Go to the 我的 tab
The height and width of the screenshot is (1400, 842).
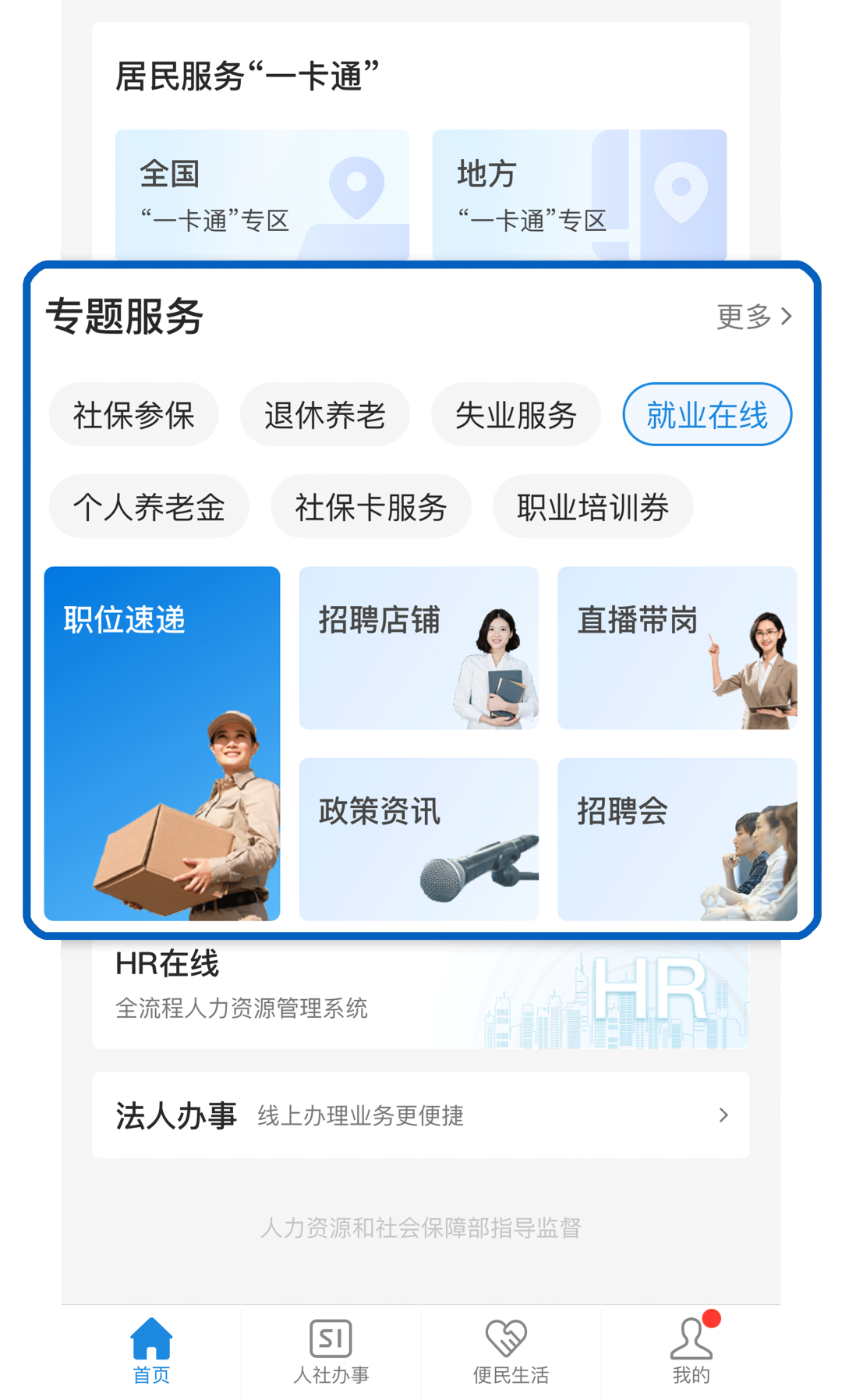click(x=692, y=1352)
